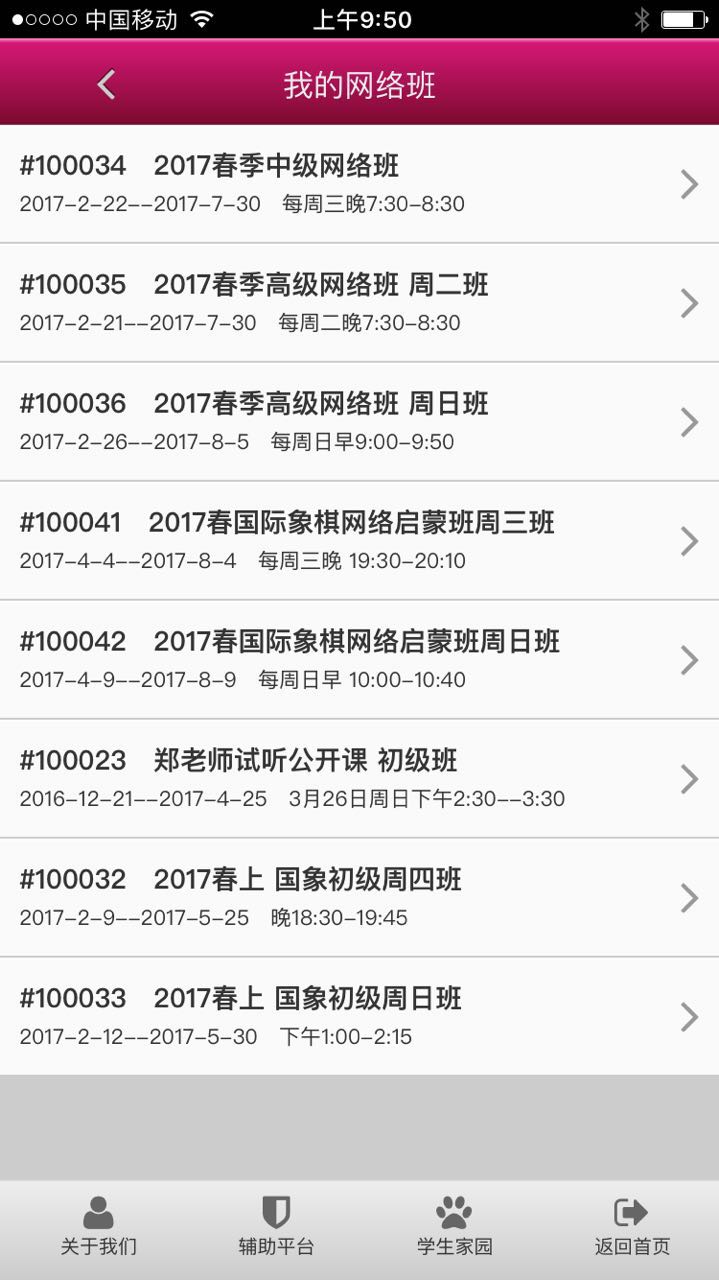
Task: Open class #100035 高级网络班 周二班
Action: tap(359, 303)
